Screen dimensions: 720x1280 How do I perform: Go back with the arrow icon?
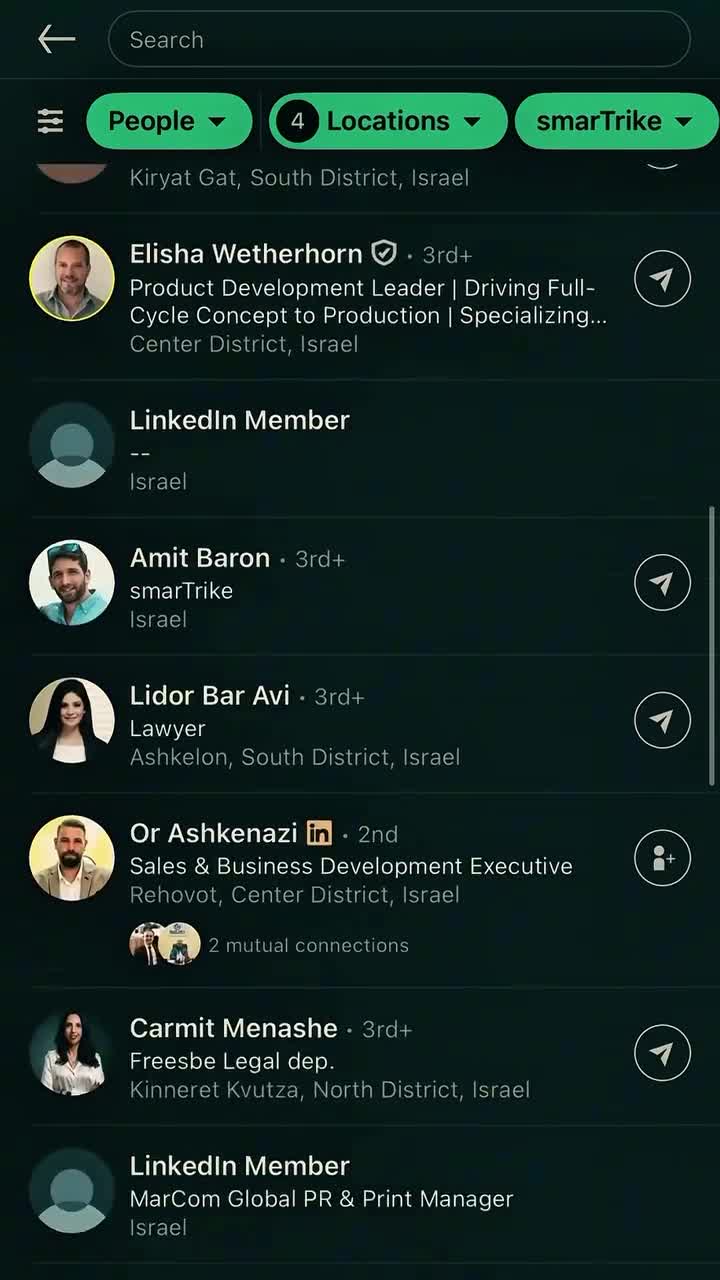(56, 39)
